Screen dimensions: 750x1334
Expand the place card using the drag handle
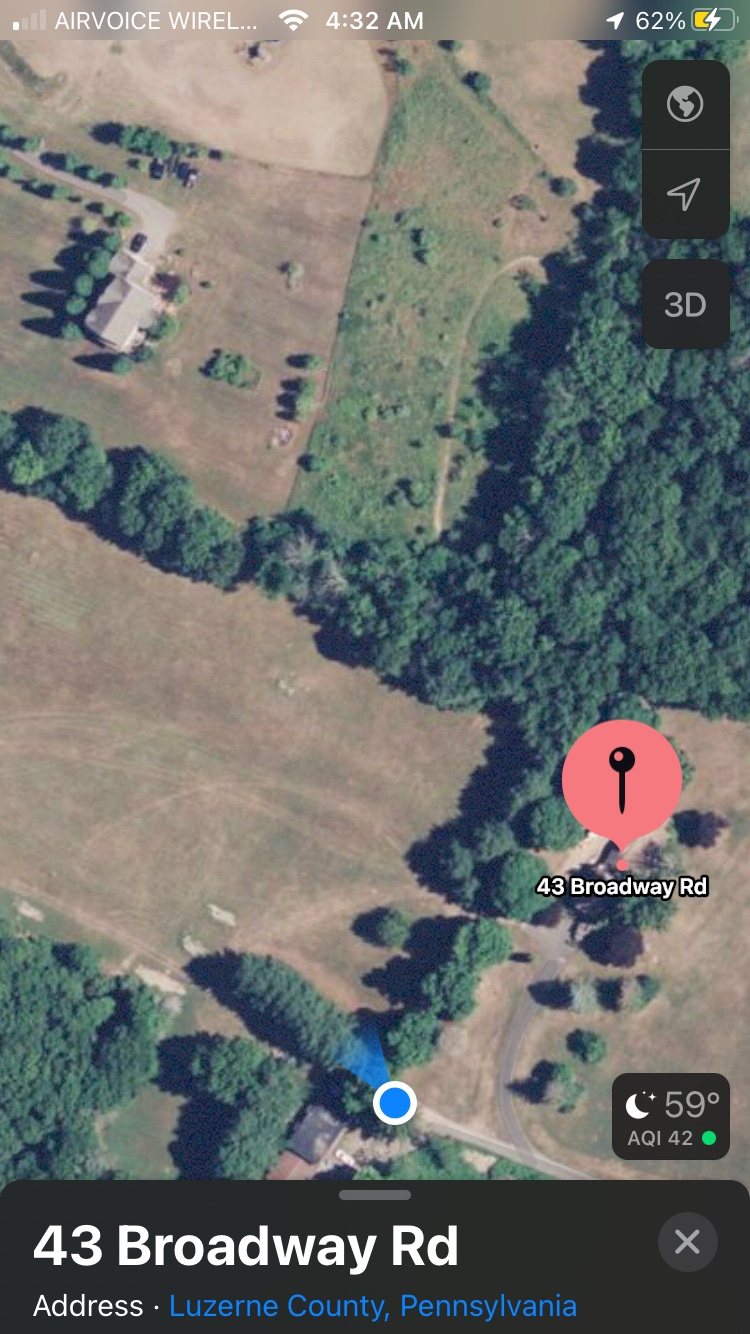[x=375, y=1194]
